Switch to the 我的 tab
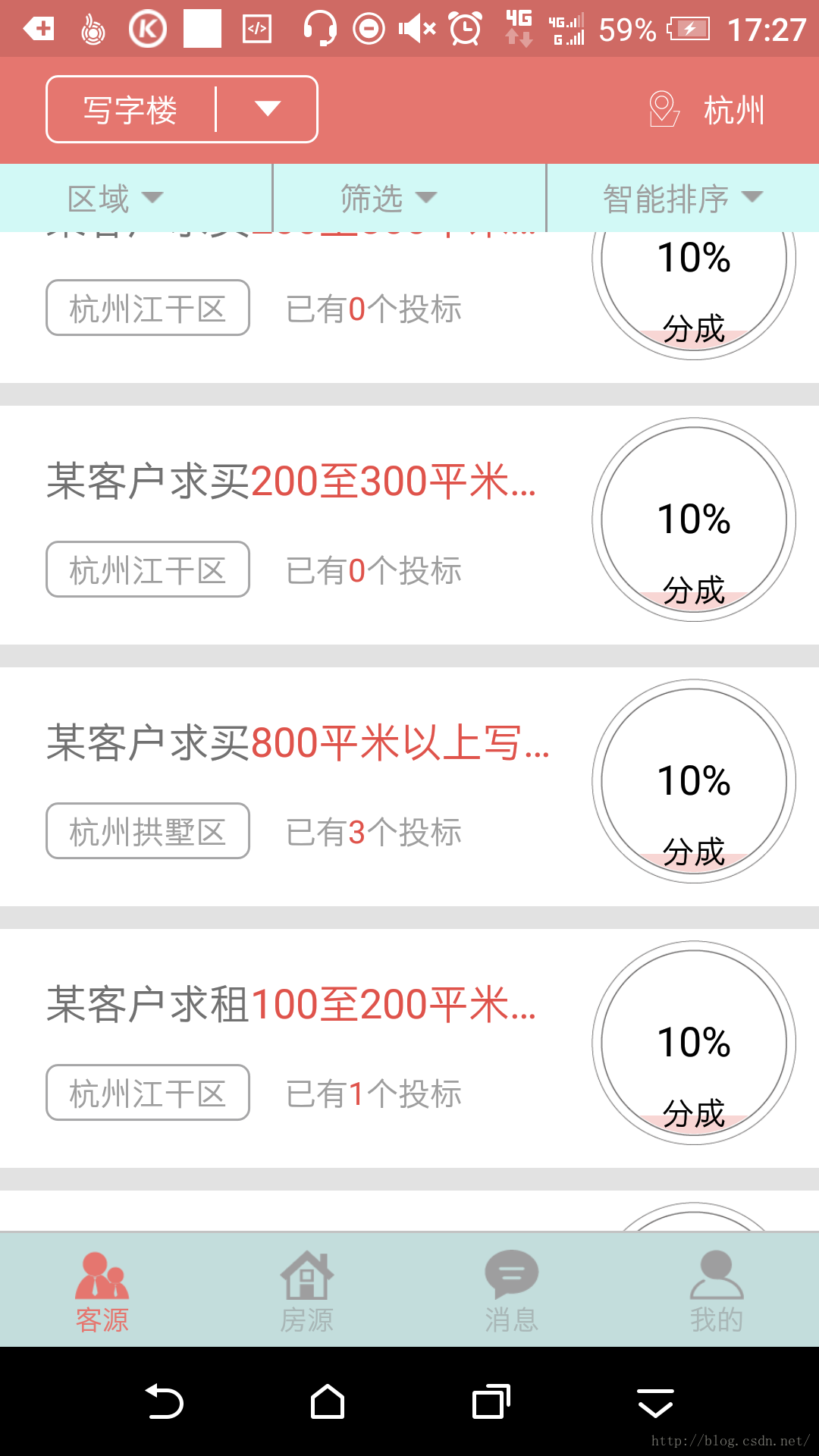 pyautogui.click(x=717, y=1291)
